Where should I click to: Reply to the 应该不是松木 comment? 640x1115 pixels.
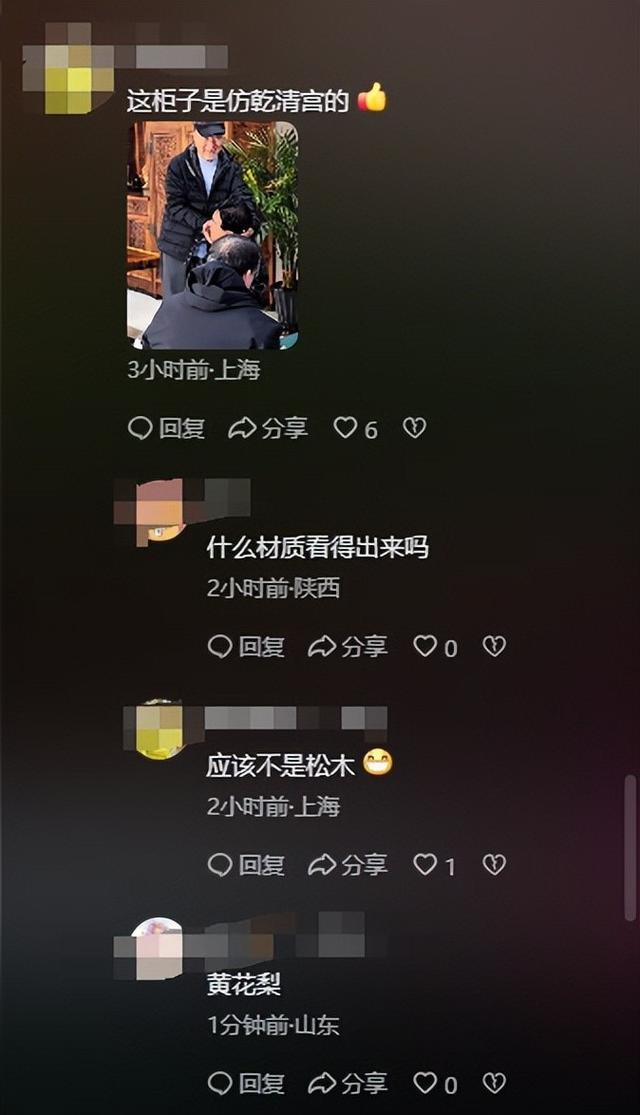(x=246, y=865)
